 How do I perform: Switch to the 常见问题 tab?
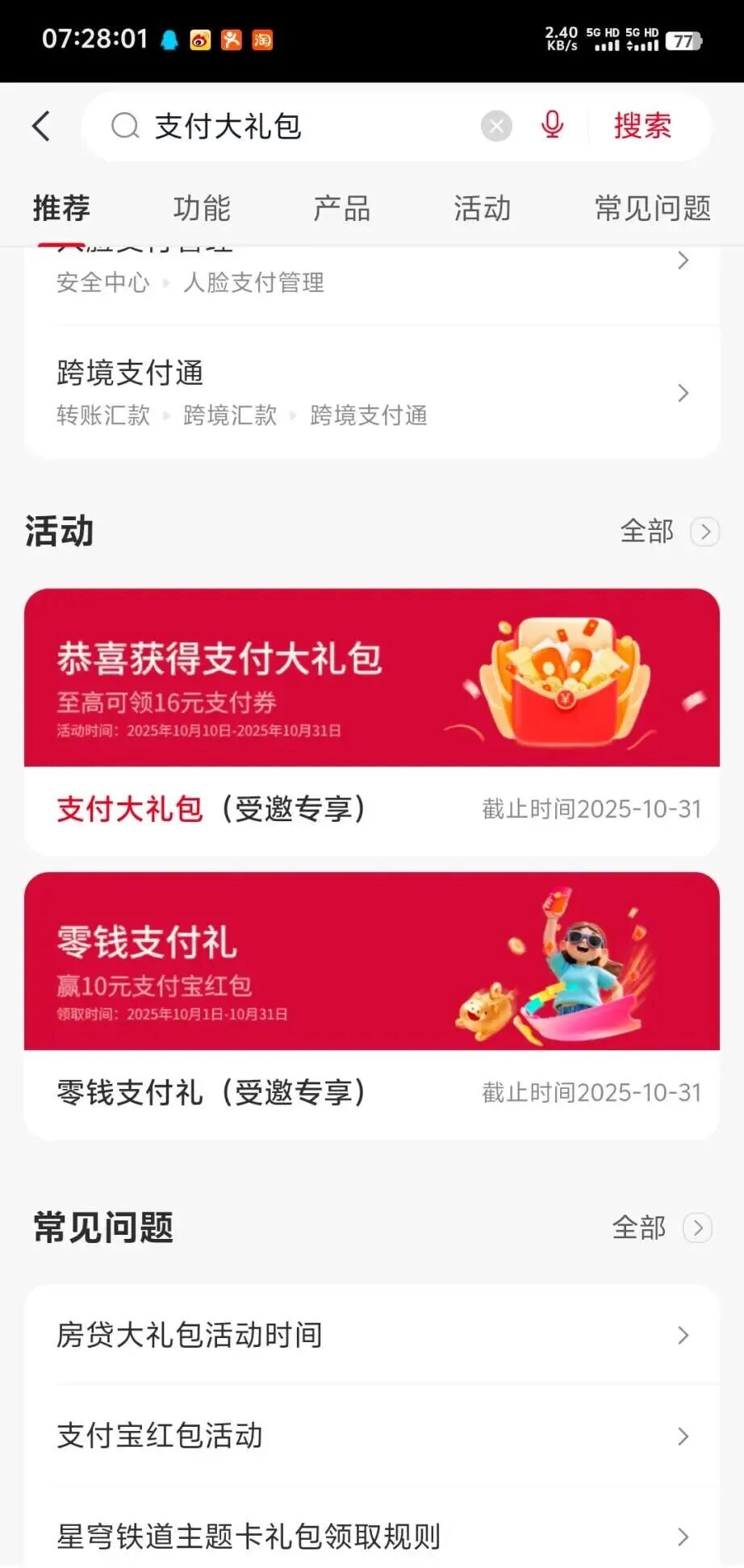pyautogui.click(x=652, y=208)
